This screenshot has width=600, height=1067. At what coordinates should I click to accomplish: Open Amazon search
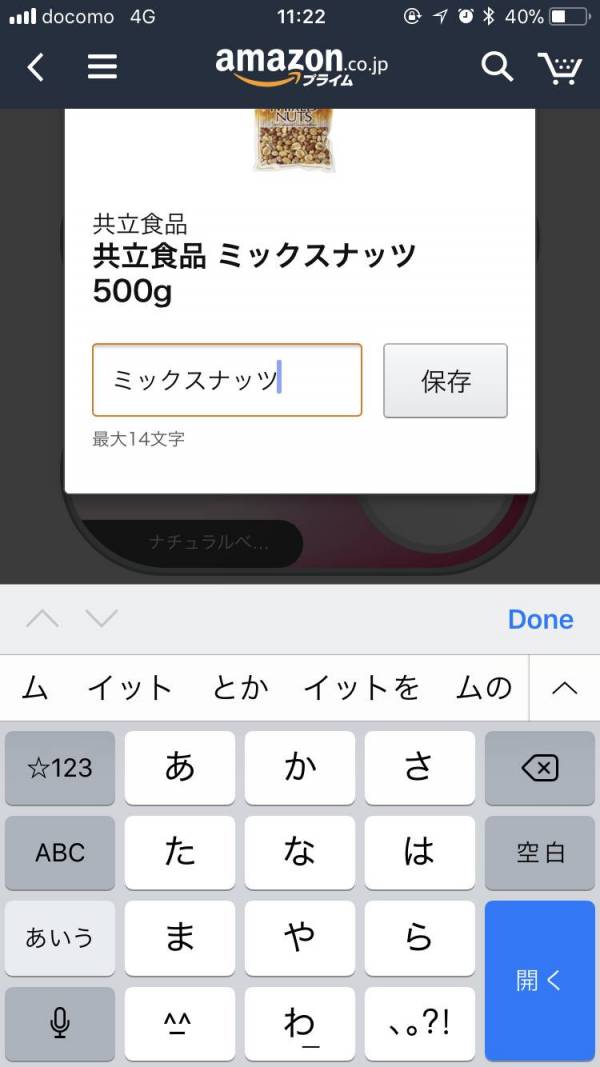click(497, 67)
